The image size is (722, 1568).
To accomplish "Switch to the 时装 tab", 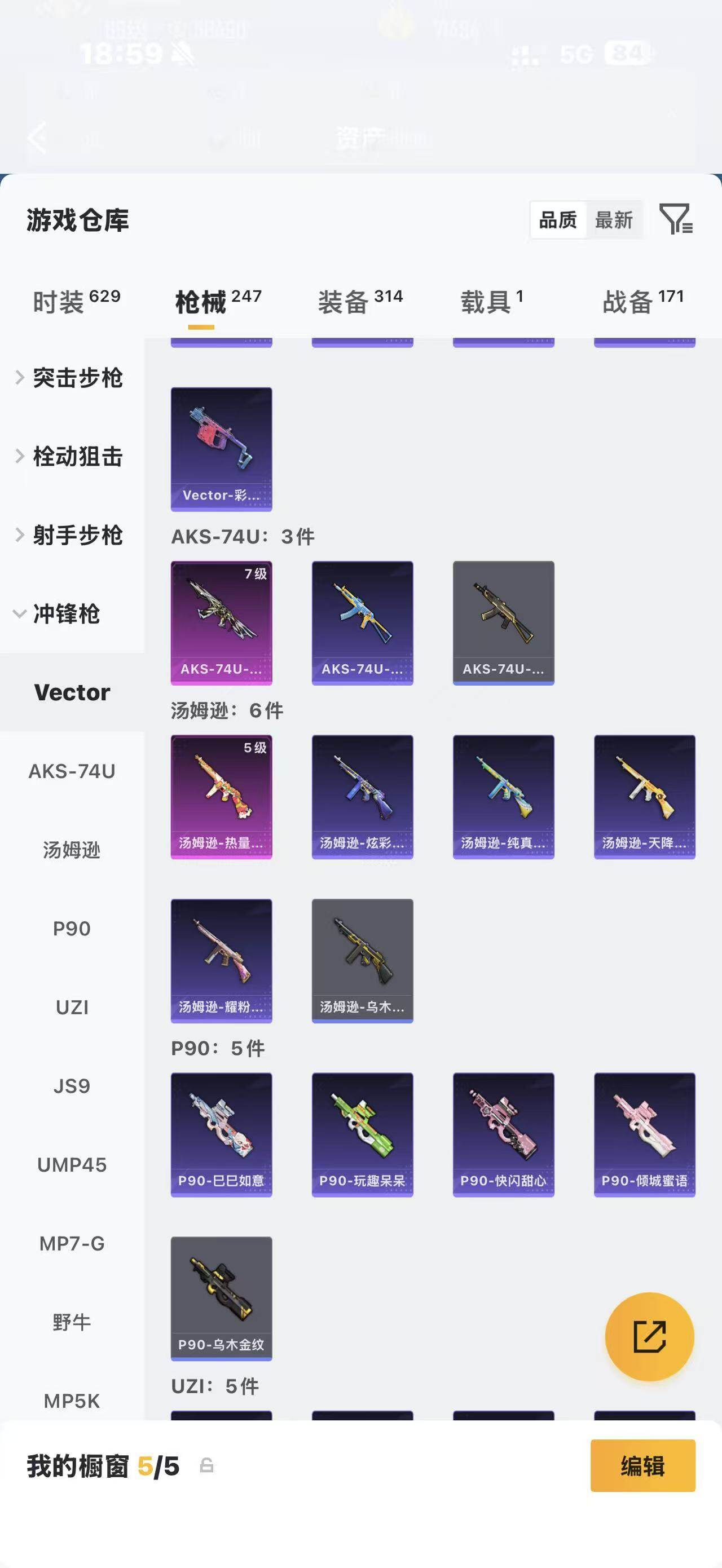I will click(77, 301).
